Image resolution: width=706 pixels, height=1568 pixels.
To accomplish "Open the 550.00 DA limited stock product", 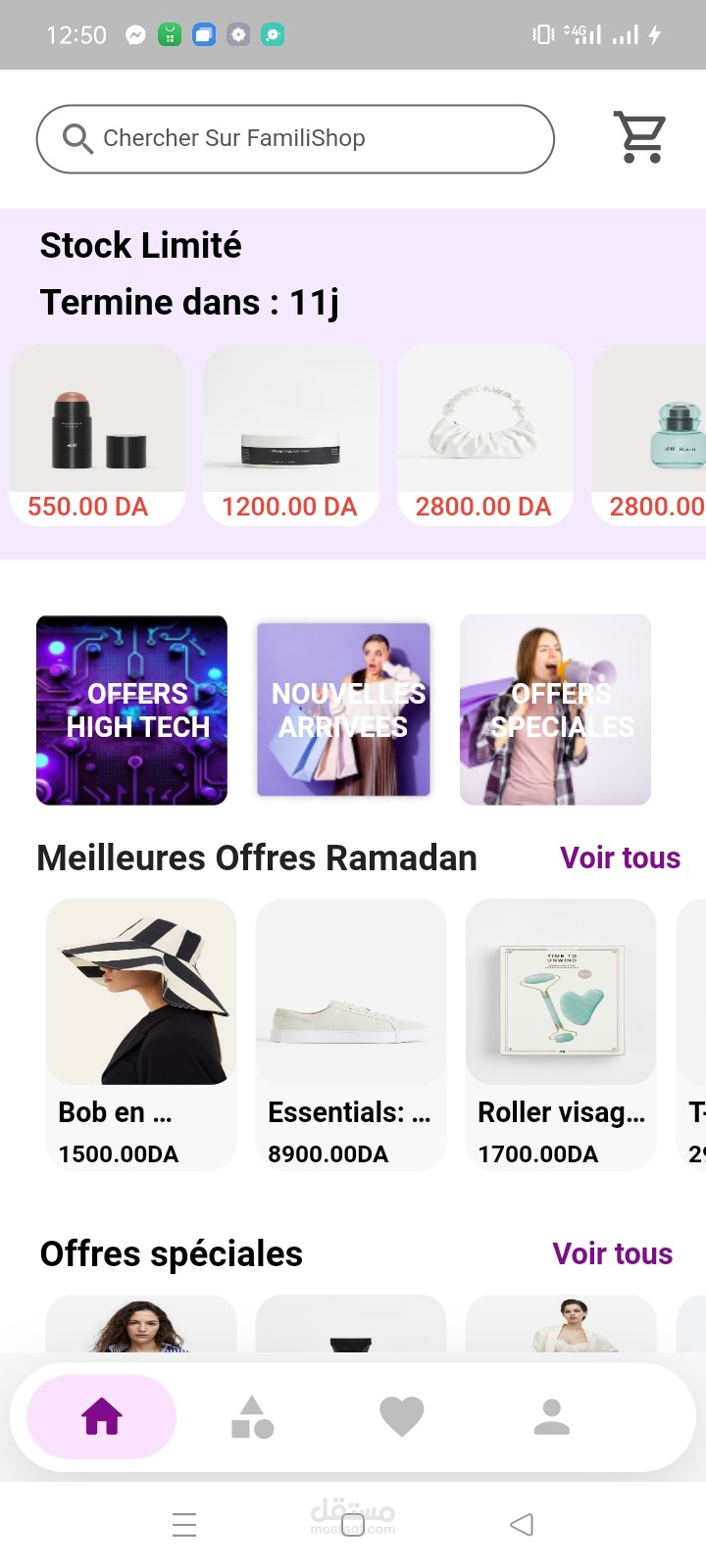I will [x=97, y=434].
